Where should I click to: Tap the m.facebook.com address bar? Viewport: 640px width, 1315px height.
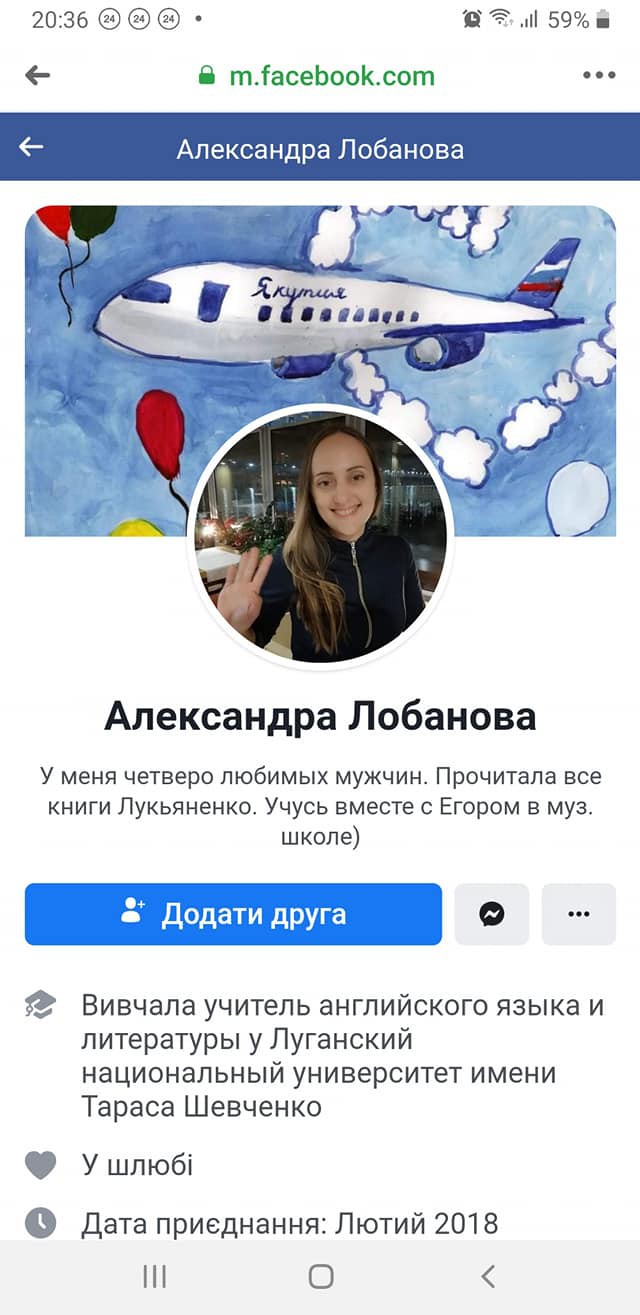pos(318,76)
